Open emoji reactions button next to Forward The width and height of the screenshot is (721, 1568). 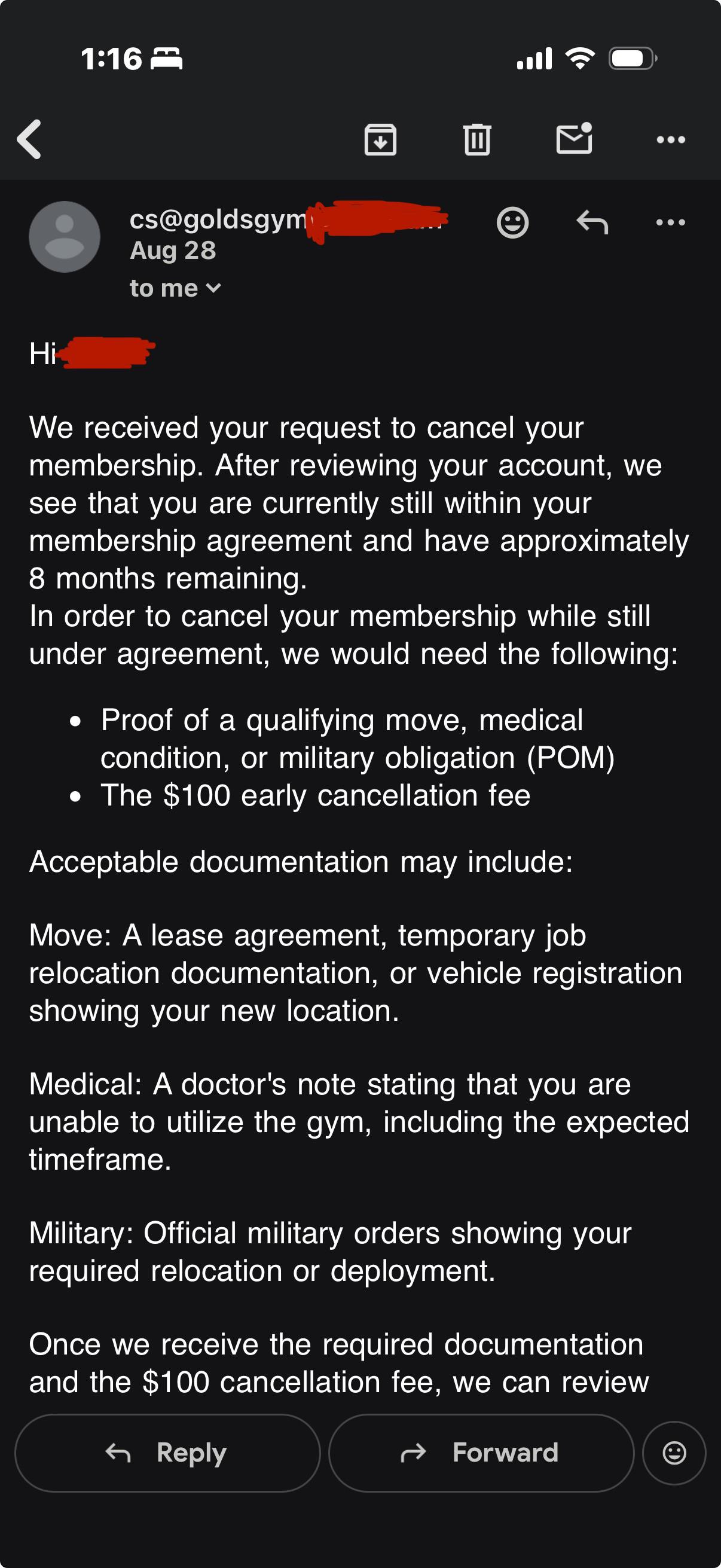[674, 1453]
